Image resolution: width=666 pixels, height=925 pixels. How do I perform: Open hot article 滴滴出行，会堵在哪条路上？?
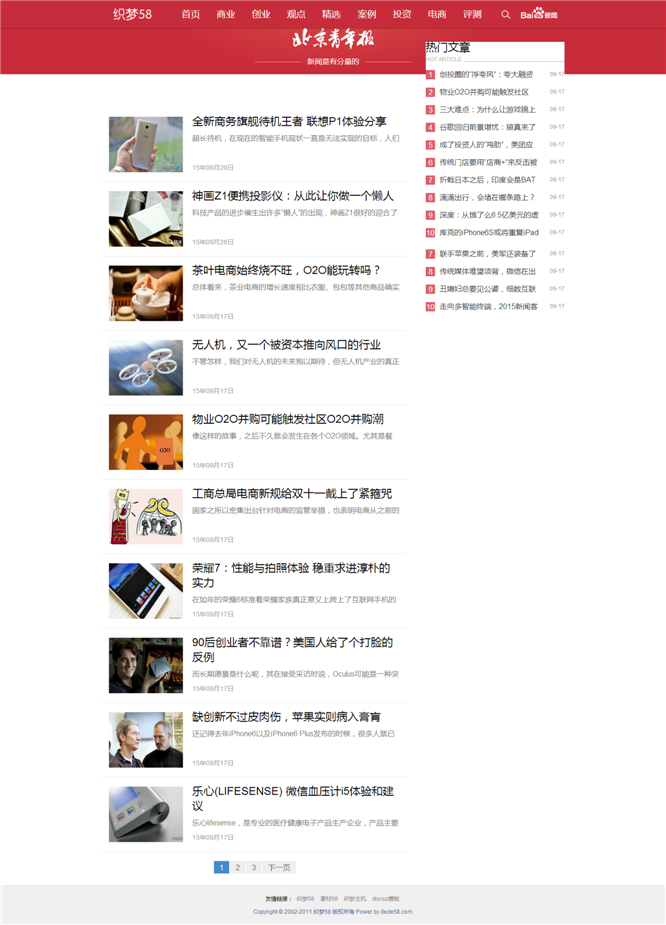pos(487,198)
